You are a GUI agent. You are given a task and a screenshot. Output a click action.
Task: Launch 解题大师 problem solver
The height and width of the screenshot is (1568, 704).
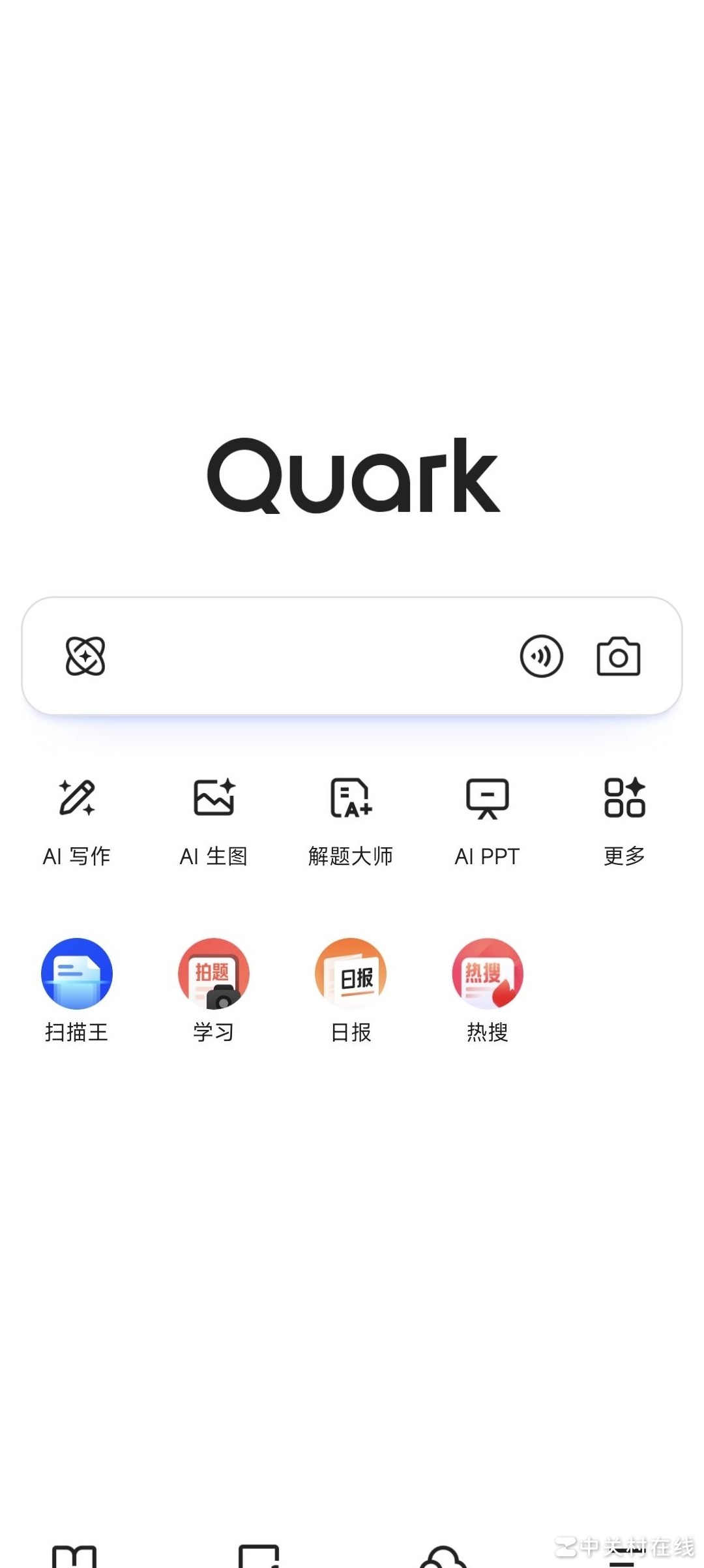pos(350,821)
